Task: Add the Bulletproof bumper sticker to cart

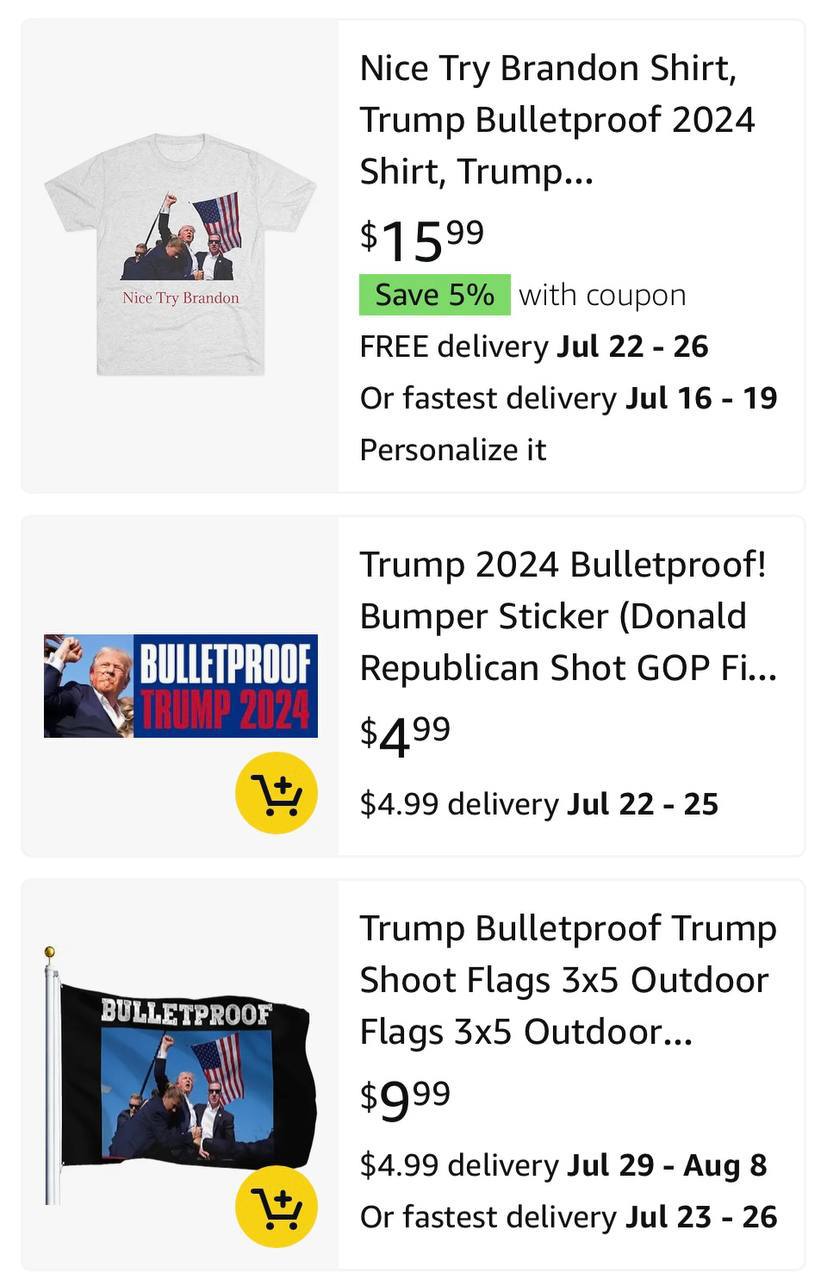Action: click(x=276, y=793)
